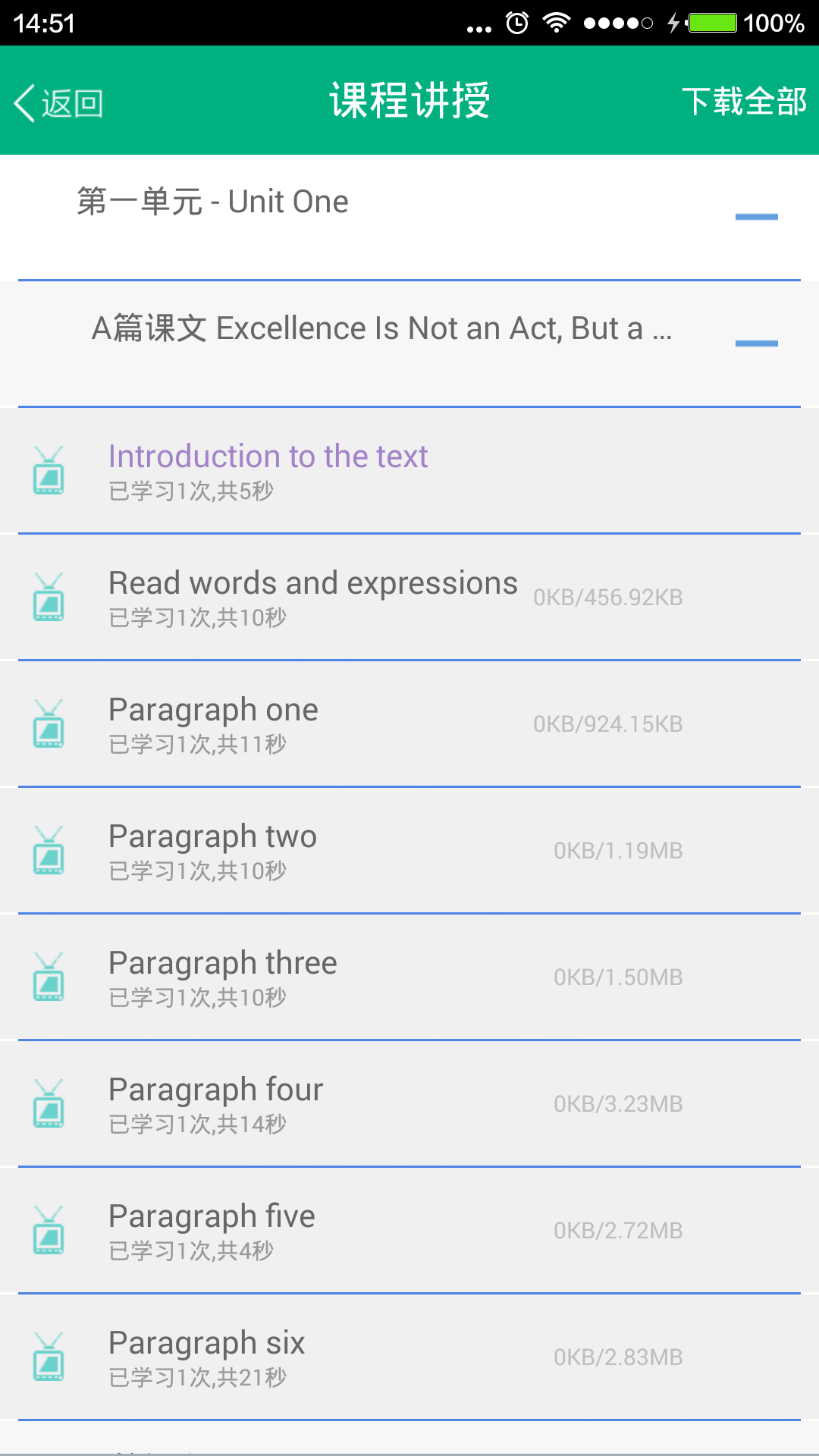Click the video icon beside Read words and expressions
This screenshot has width=819, height=1456.
tap(49, 597)
